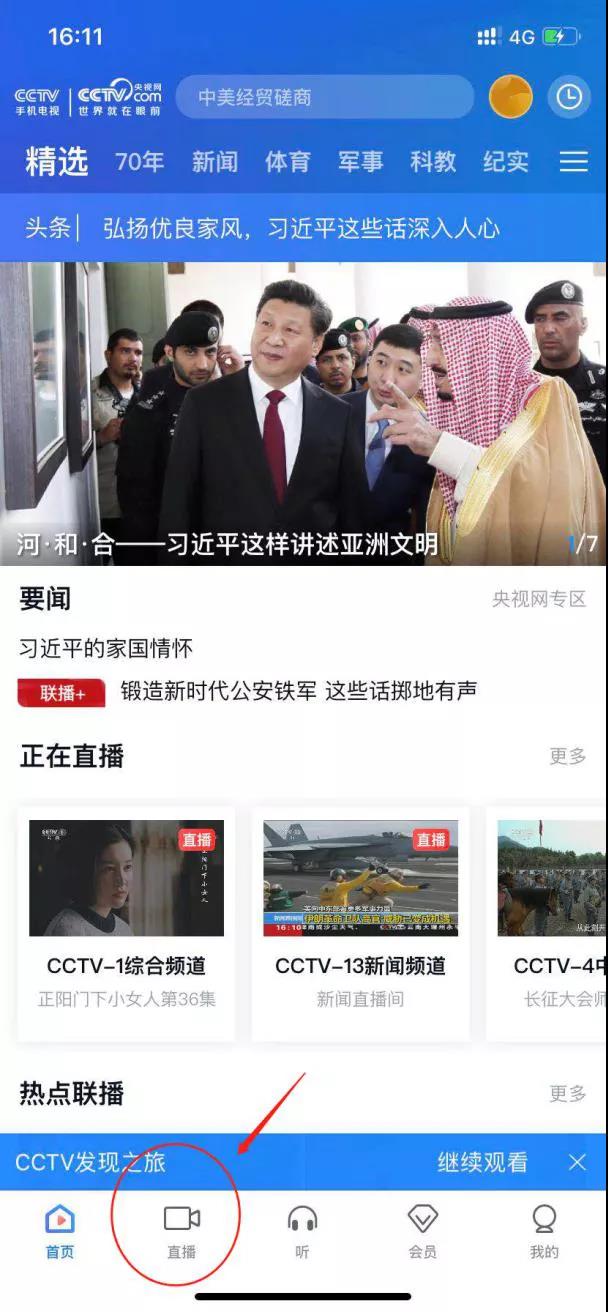Viewport: 608px width, 1312px height.
Task: Open headline 弘扬优良家风
Action: coord(300,229)
